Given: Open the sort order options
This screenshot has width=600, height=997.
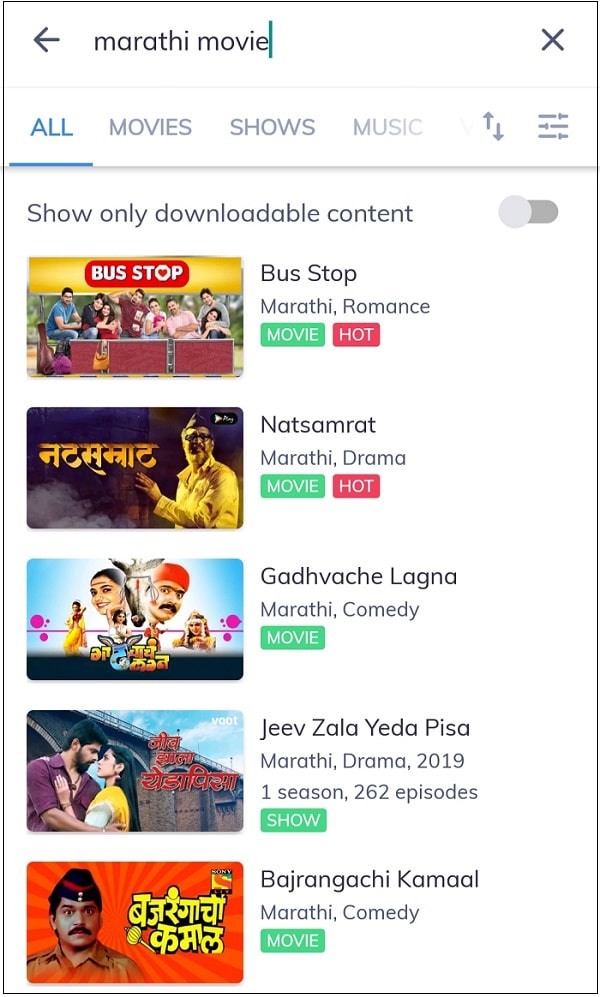Looking at the screenshot, I should click(x=493, y=126).
